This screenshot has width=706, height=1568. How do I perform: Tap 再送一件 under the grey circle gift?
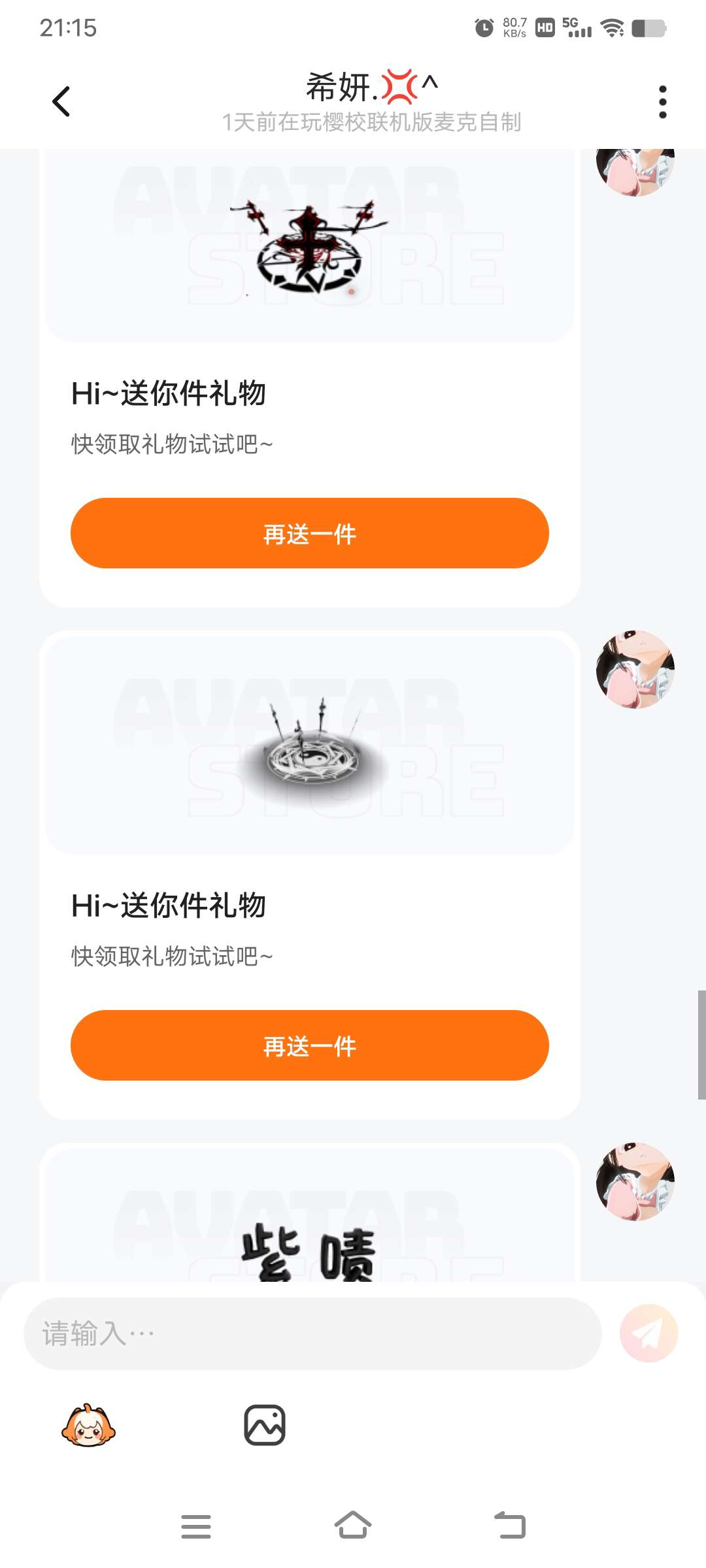pos(309,1045)
